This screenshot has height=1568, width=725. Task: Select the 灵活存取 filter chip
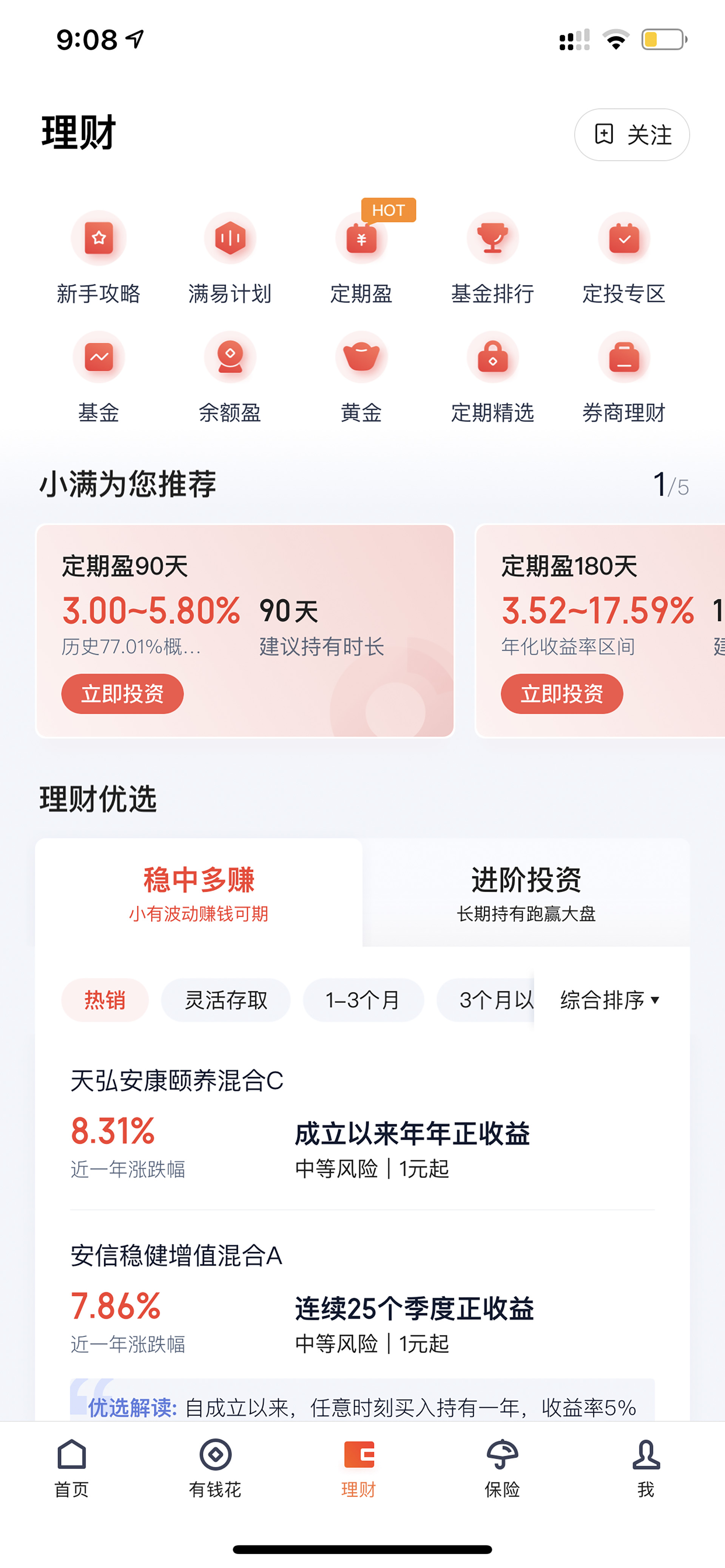pos(226,1000)
